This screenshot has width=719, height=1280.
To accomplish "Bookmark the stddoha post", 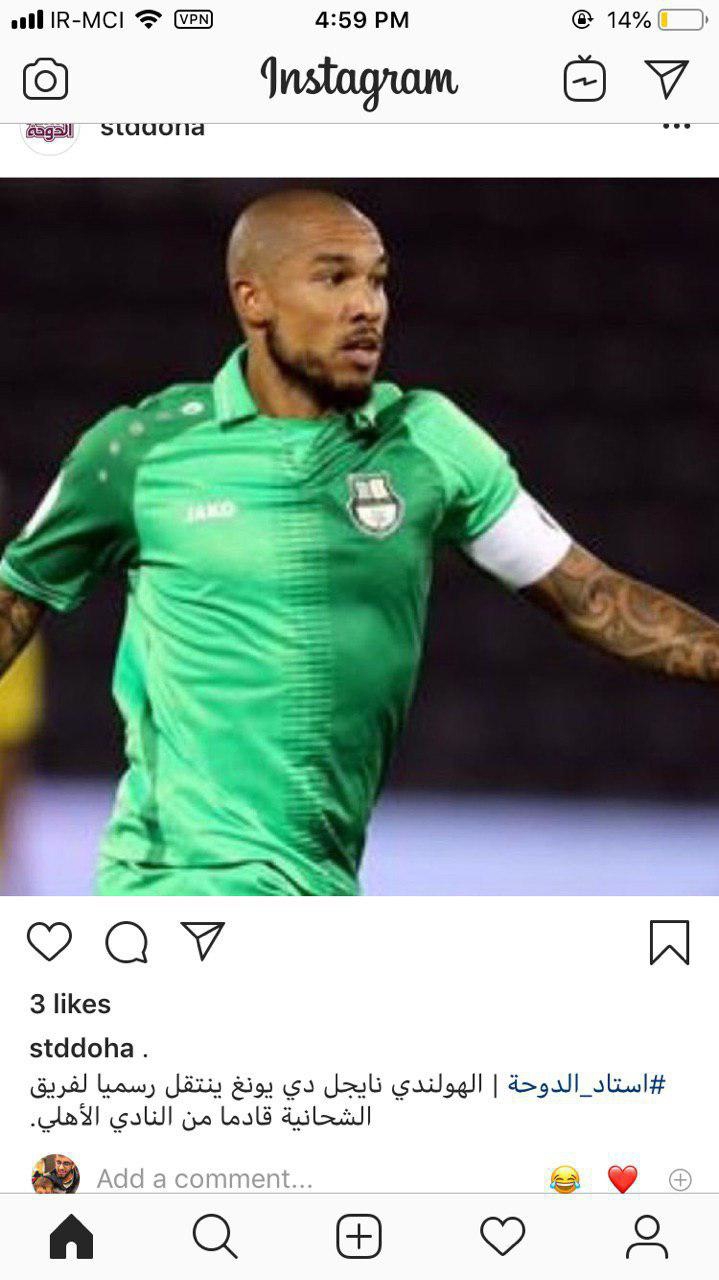I will point(669,942).
